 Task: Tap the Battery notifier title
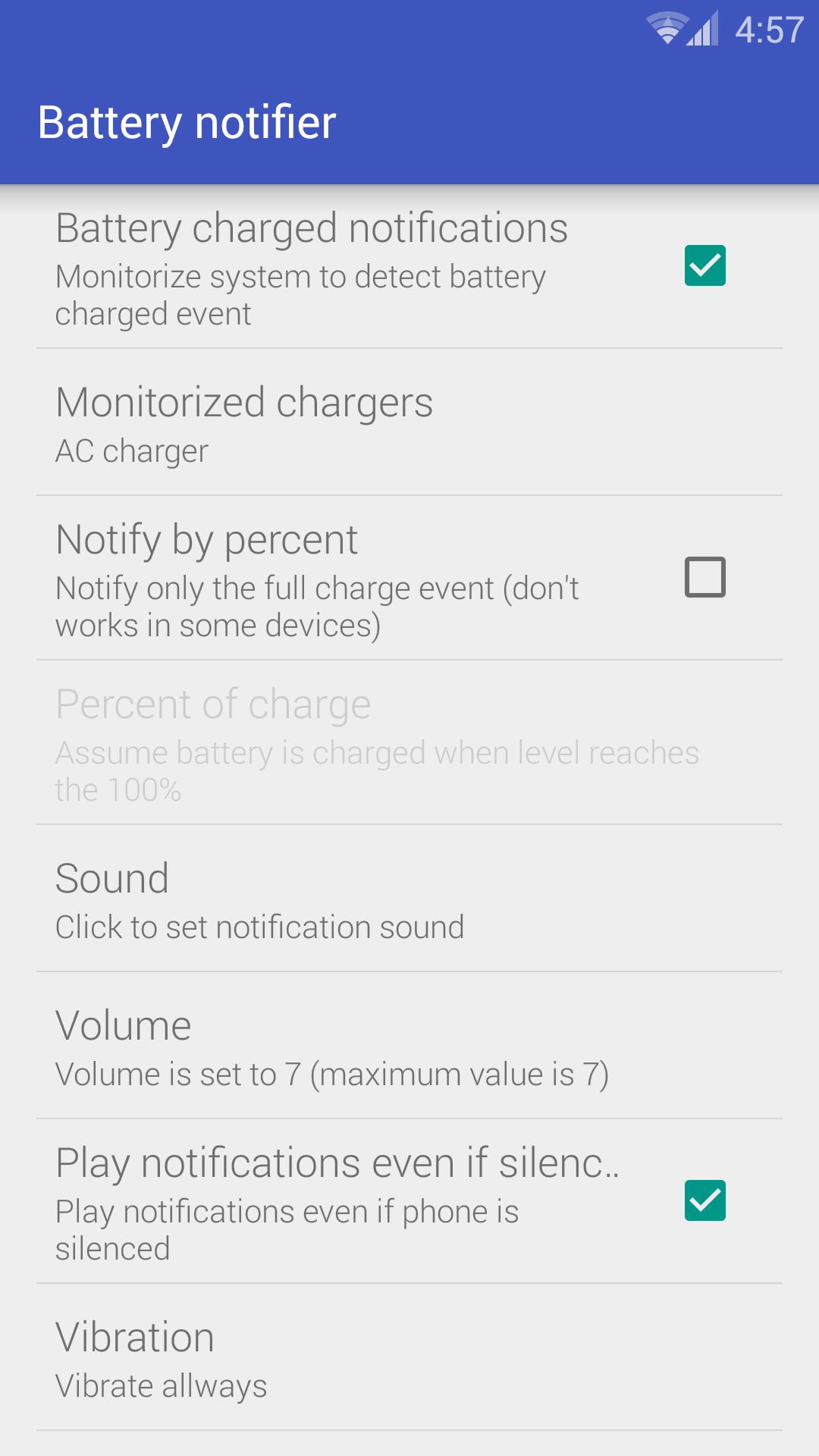pos(187,121)
